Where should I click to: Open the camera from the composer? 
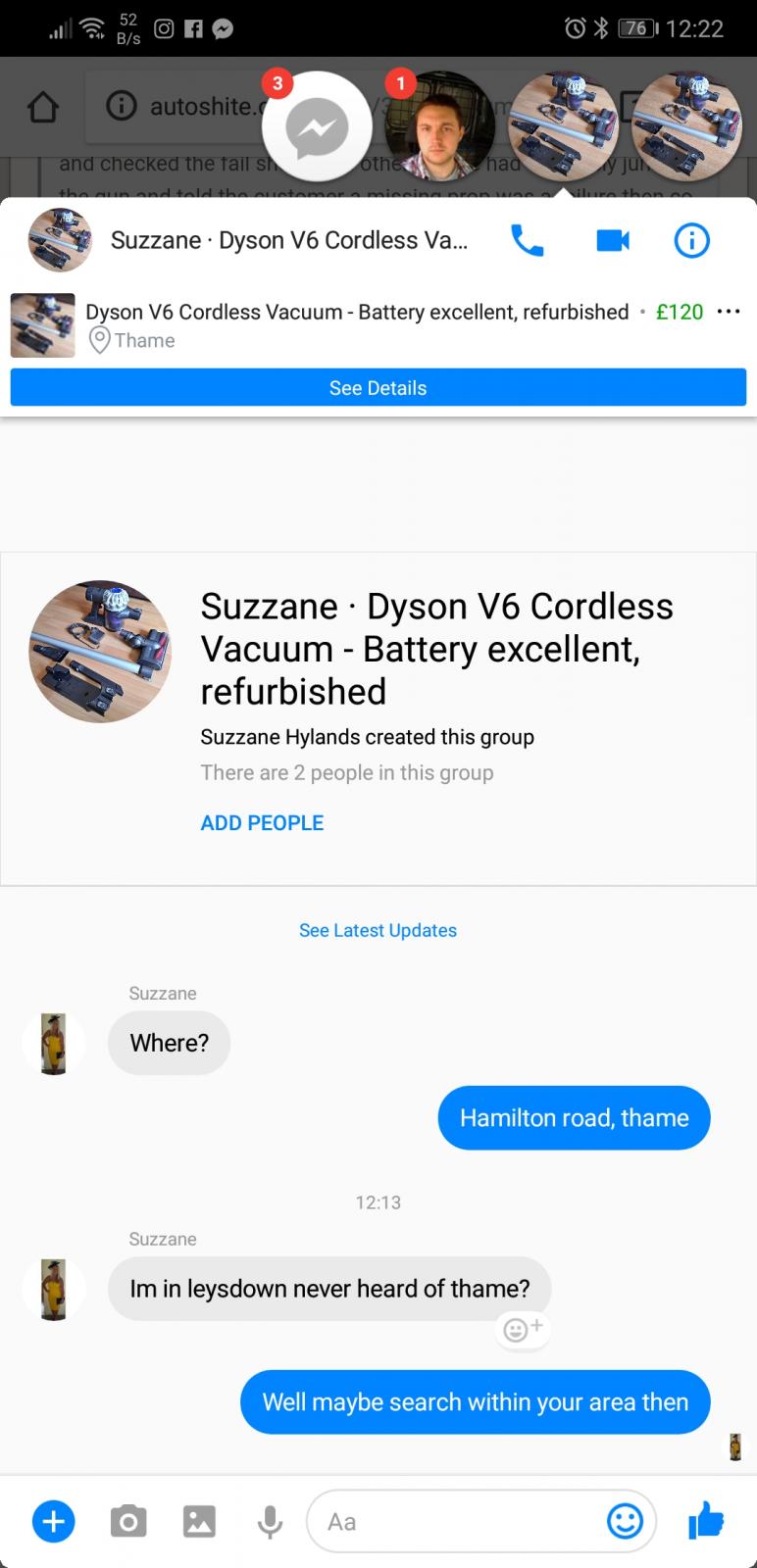tap(127, 1522)
